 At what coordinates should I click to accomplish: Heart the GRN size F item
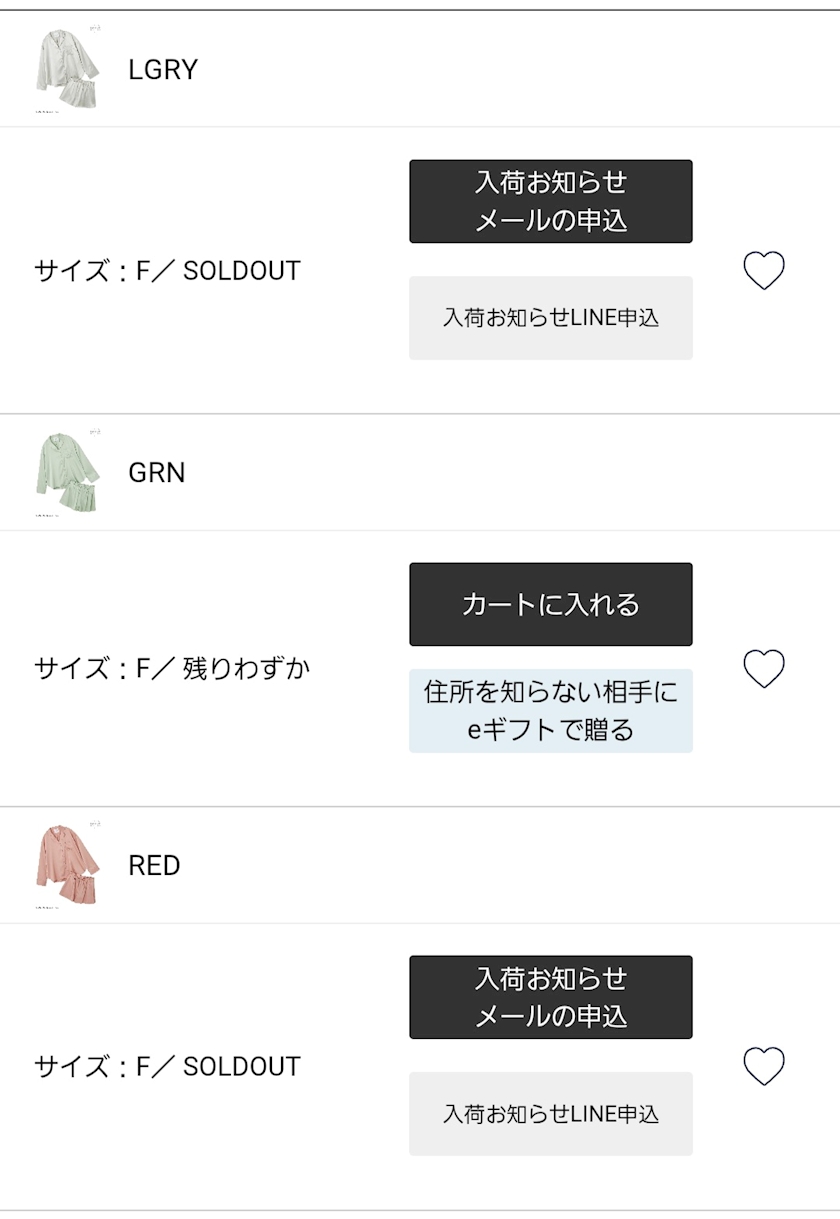764,668
